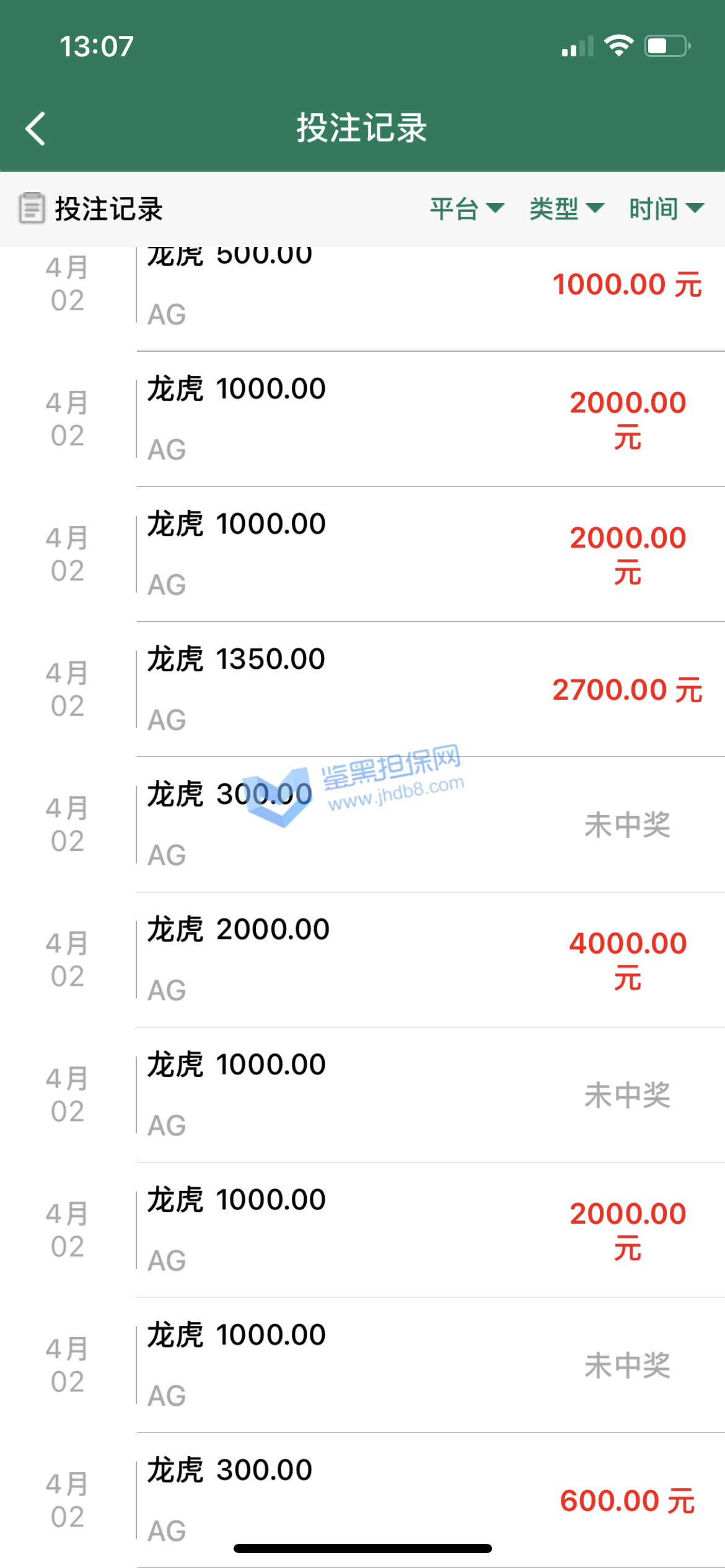The height and width of the screenshot is (1568, 725).
Task: Open the 类型 type dropdown
Action: point(566,209)
